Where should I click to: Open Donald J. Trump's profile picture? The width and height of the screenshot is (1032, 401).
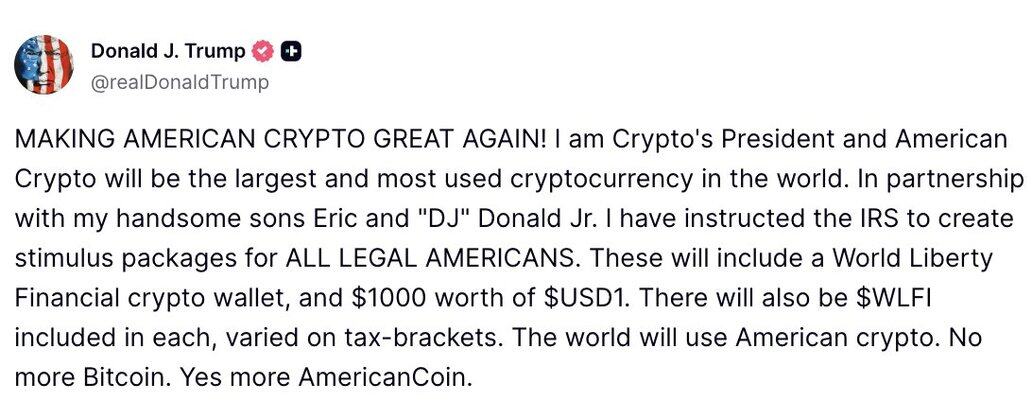click(43, 65)
